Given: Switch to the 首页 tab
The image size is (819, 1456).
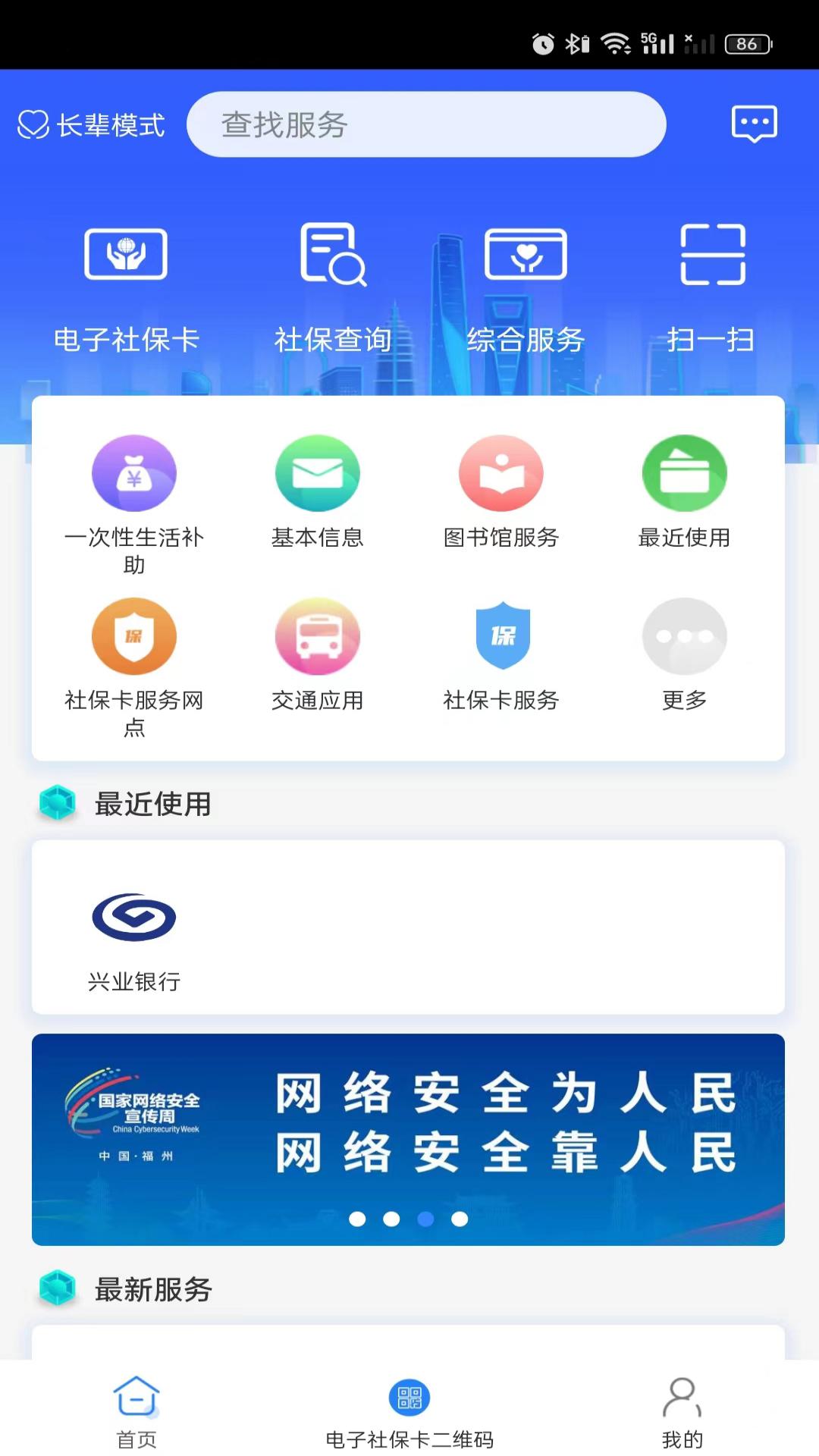Looking at the screenshot, I should (x=136, y=1411).
